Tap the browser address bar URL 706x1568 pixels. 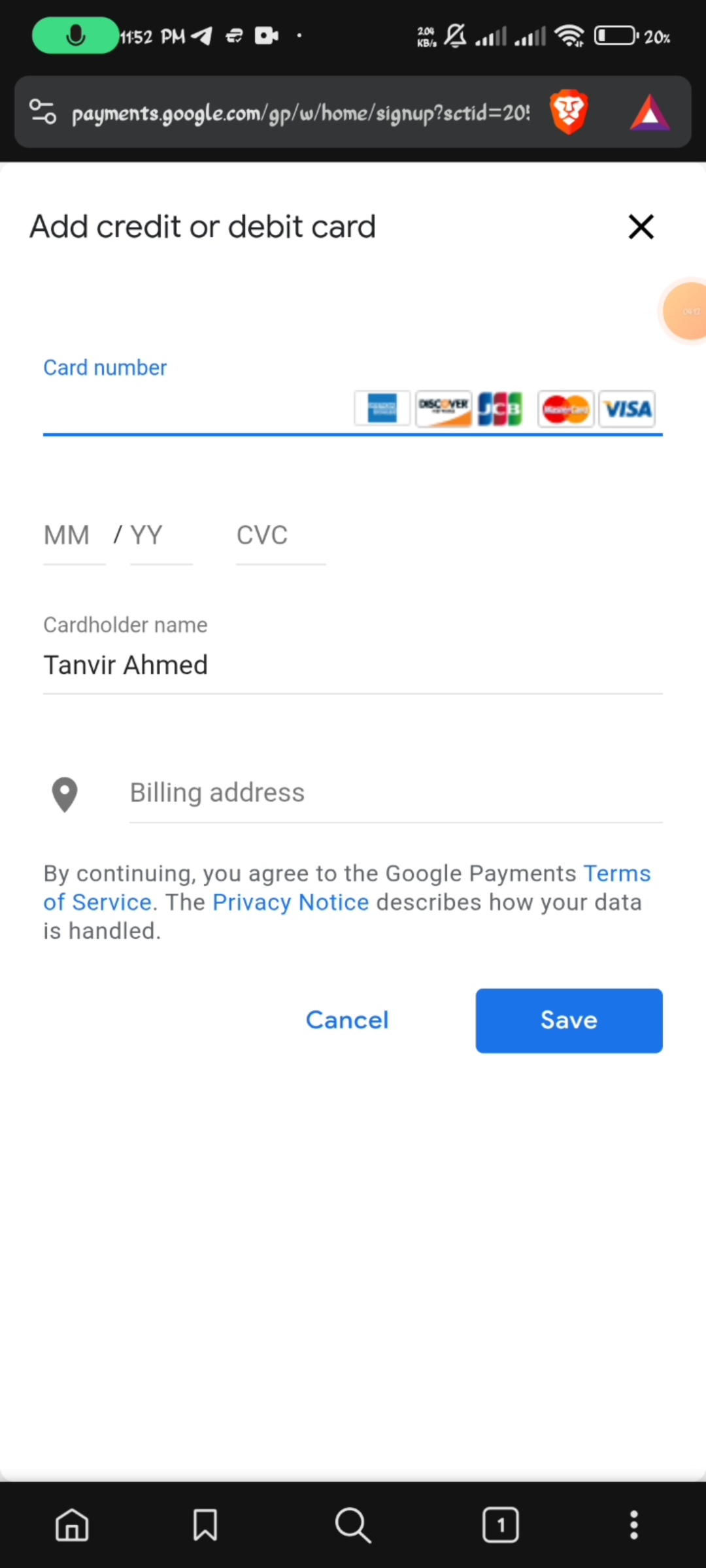click(x=301, y=113)
